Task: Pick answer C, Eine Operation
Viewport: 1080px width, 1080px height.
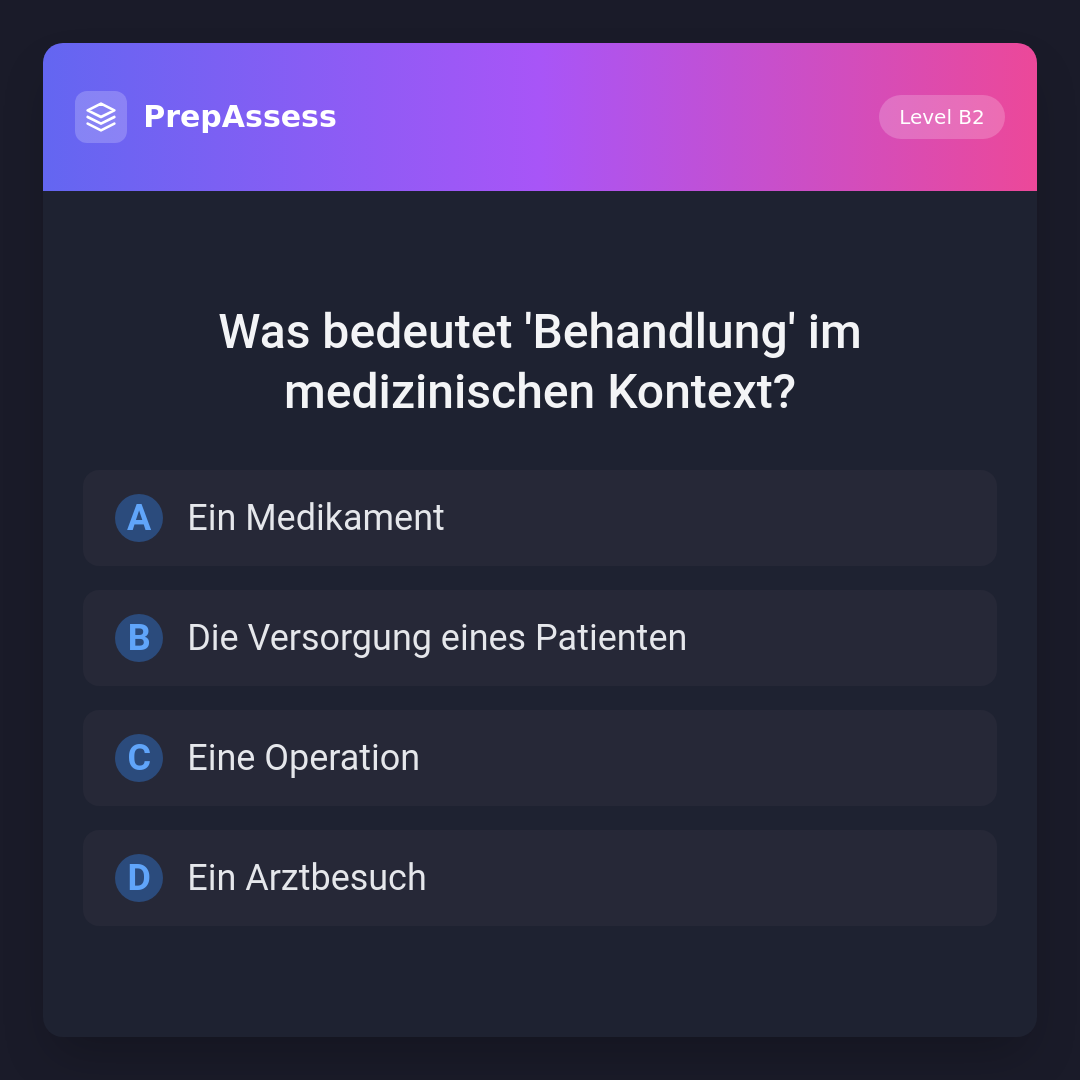Action: [540, 758]
